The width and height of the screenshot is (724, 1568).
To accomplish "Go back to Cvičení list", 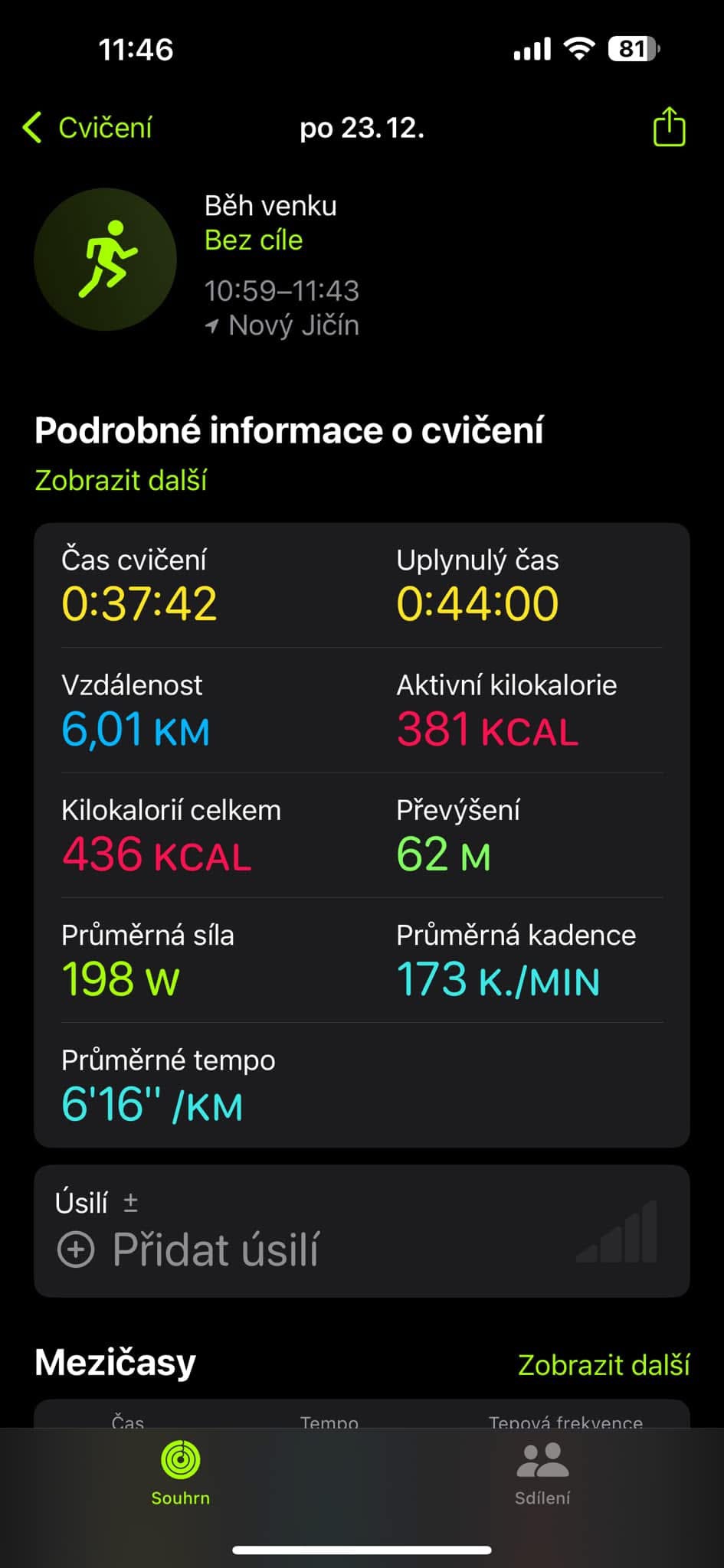I will [88, 128].
